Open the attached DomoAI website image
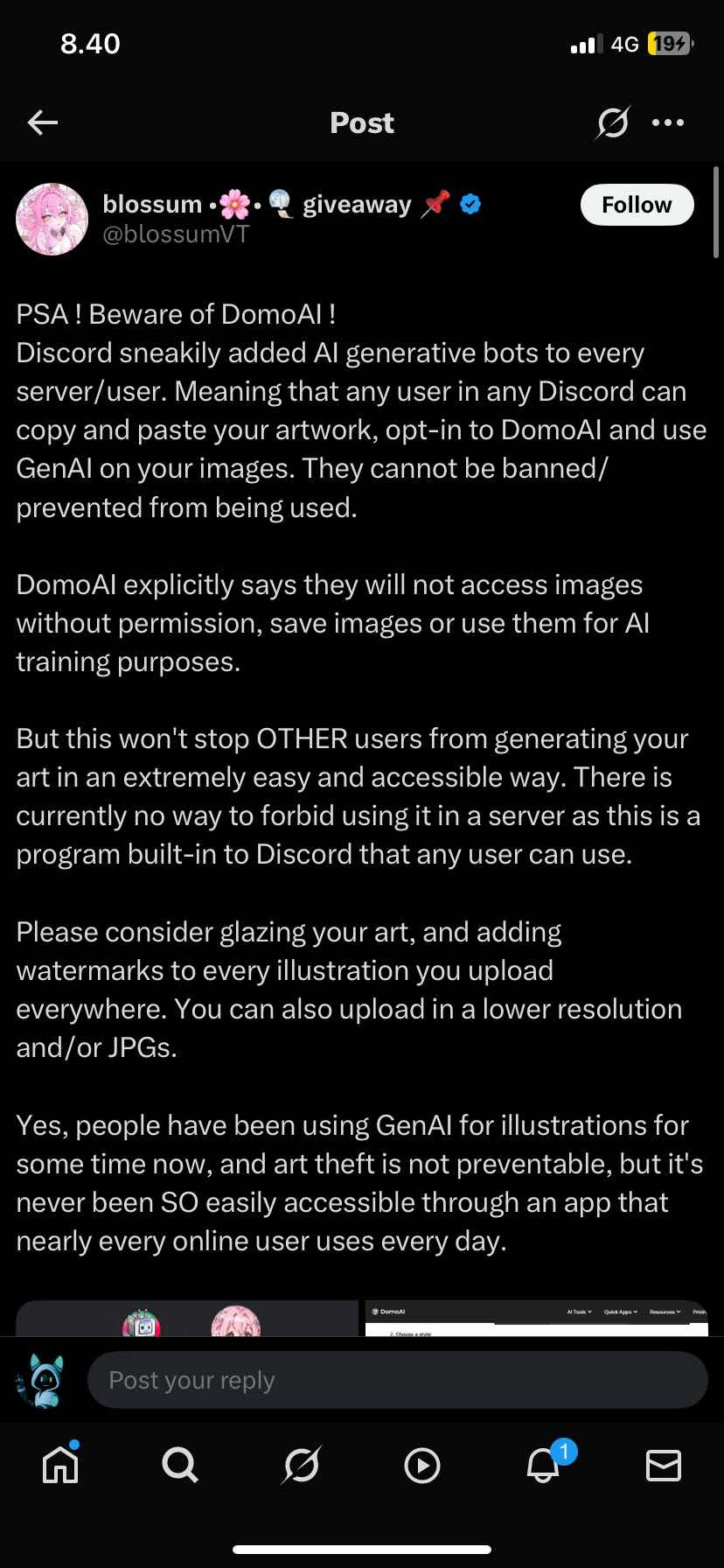The image size is (724, 1568). 536,1319
